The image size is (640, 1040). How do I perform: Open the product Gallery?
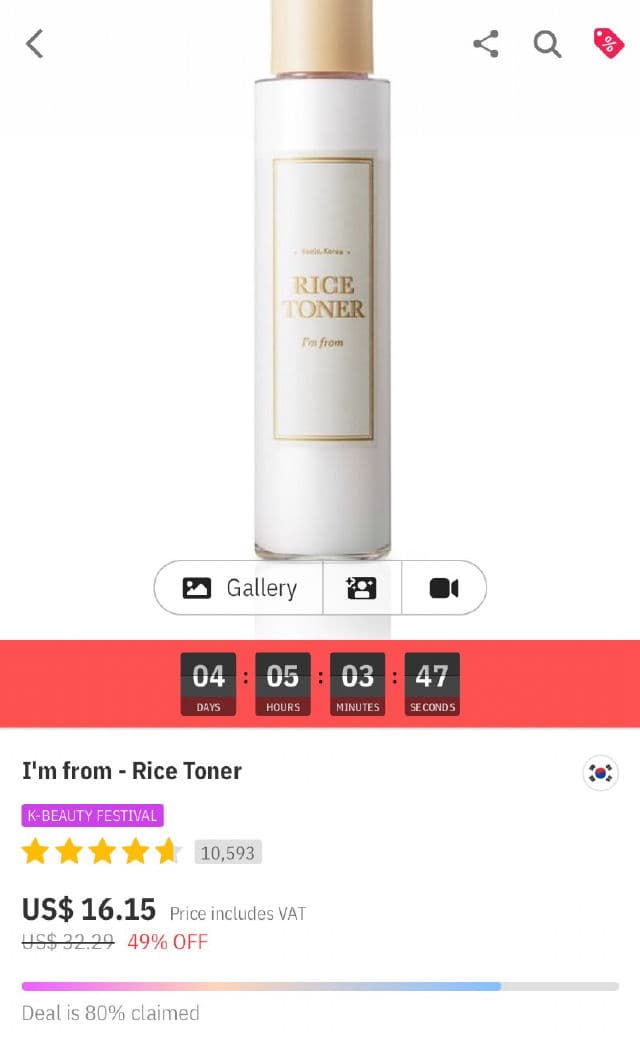pos(240,588)
